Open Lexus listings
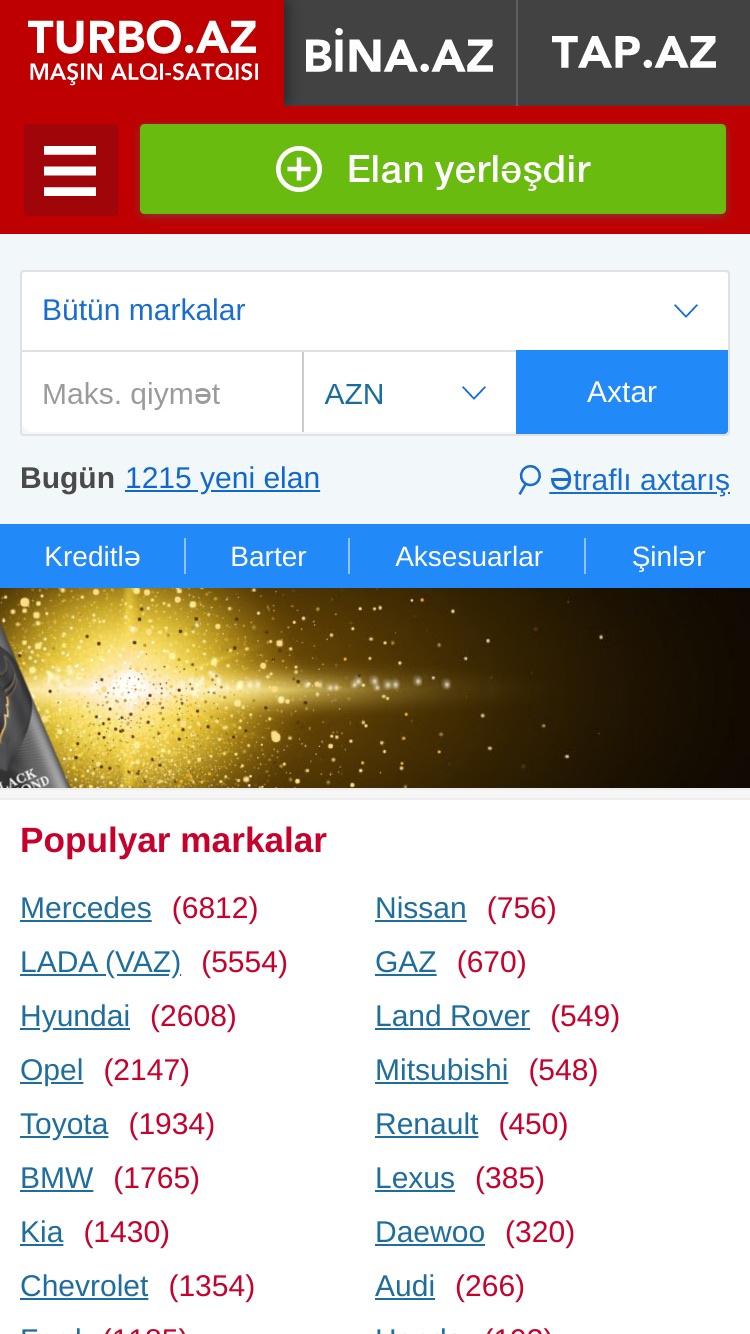Image resolution: width=750 pixels, height=1334 pixels. [x=415, y=1178]
